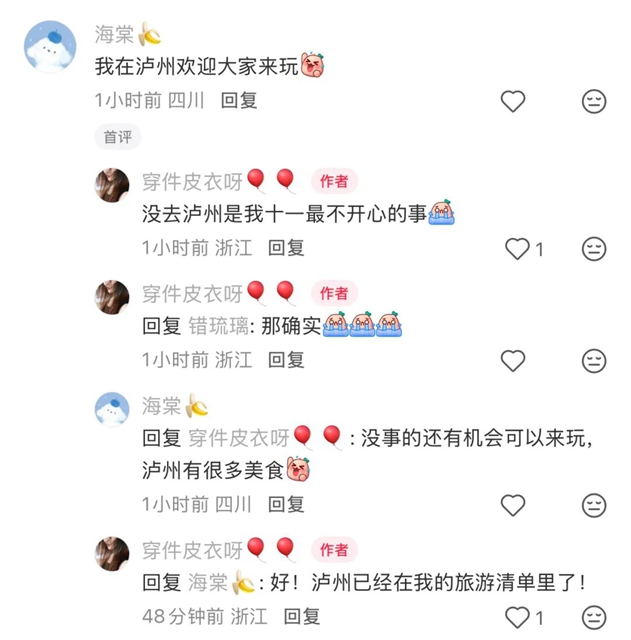631x640 pixels.
Task: Open the author's avatar beside the 旅游清单 reply
Action: pyautogui.click(x=112, y=553)
